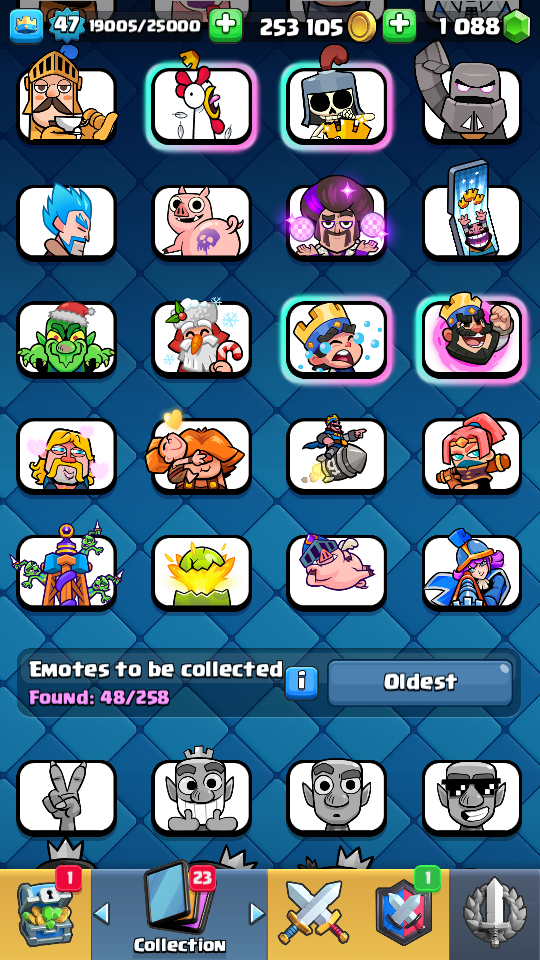This screenshot has width=540, height=960.
Task: Select the Collection tab
Action: coord(179,914)
